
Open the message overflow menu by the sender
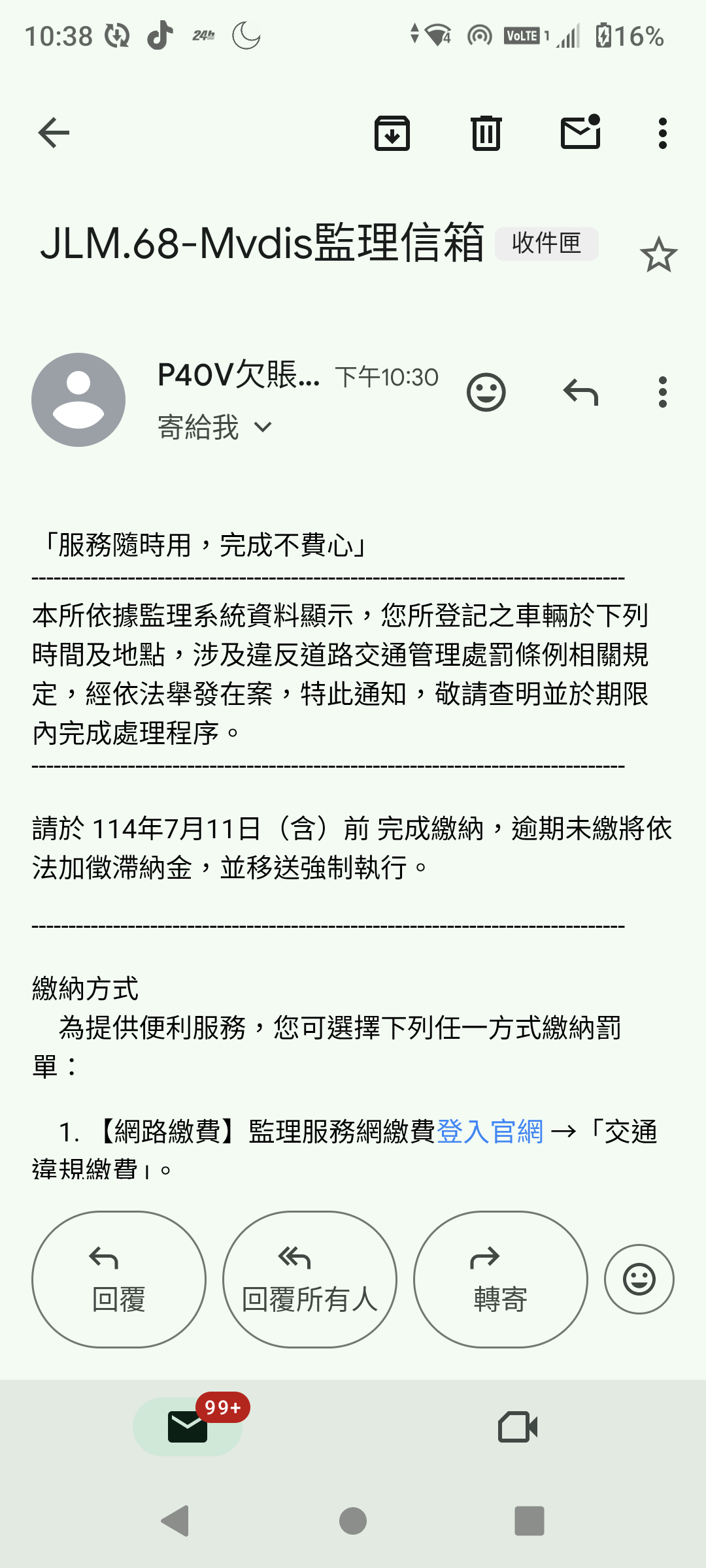663,393
